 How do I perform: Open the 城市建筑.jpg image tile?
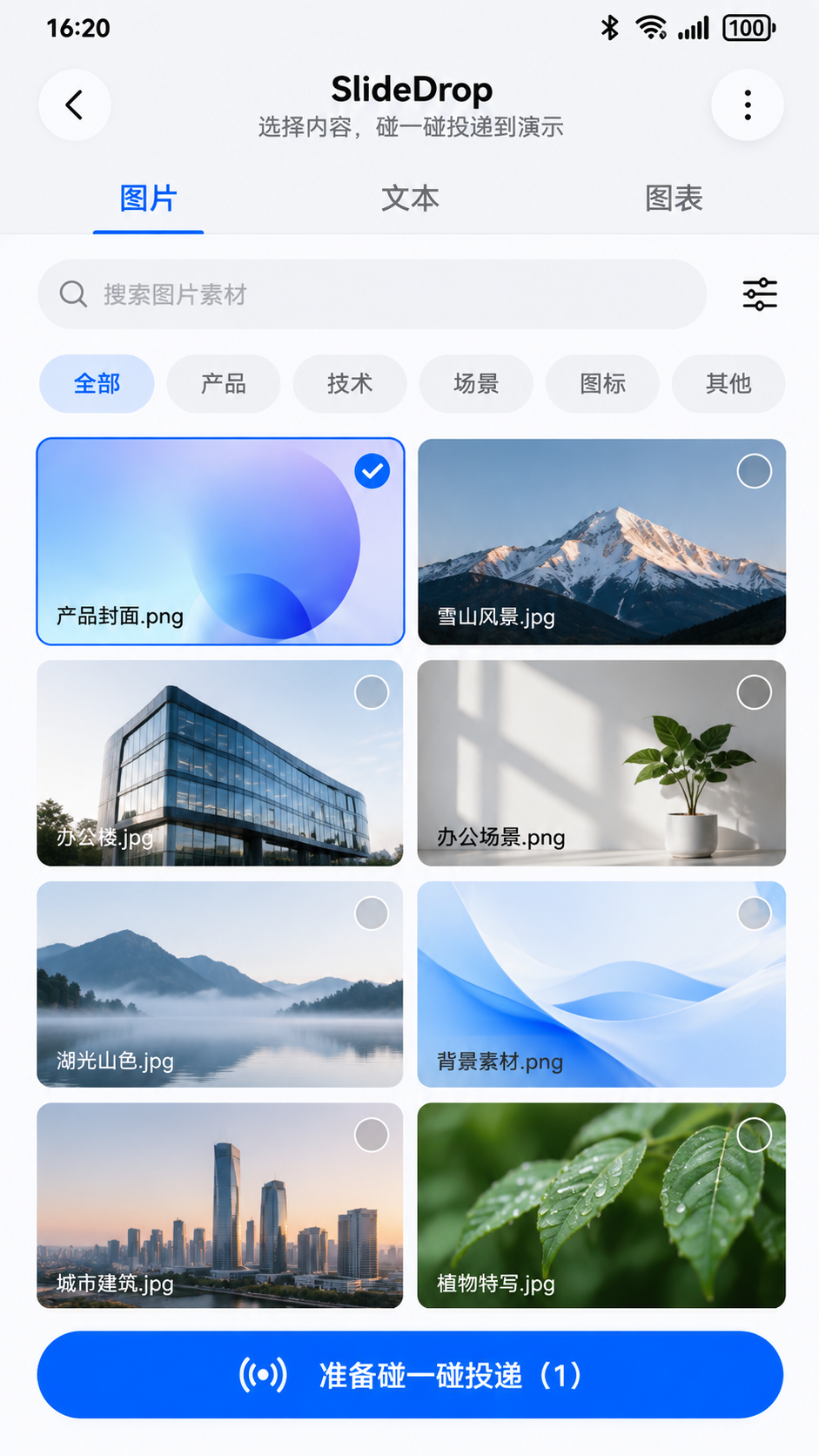click(x=220, y=1205)
